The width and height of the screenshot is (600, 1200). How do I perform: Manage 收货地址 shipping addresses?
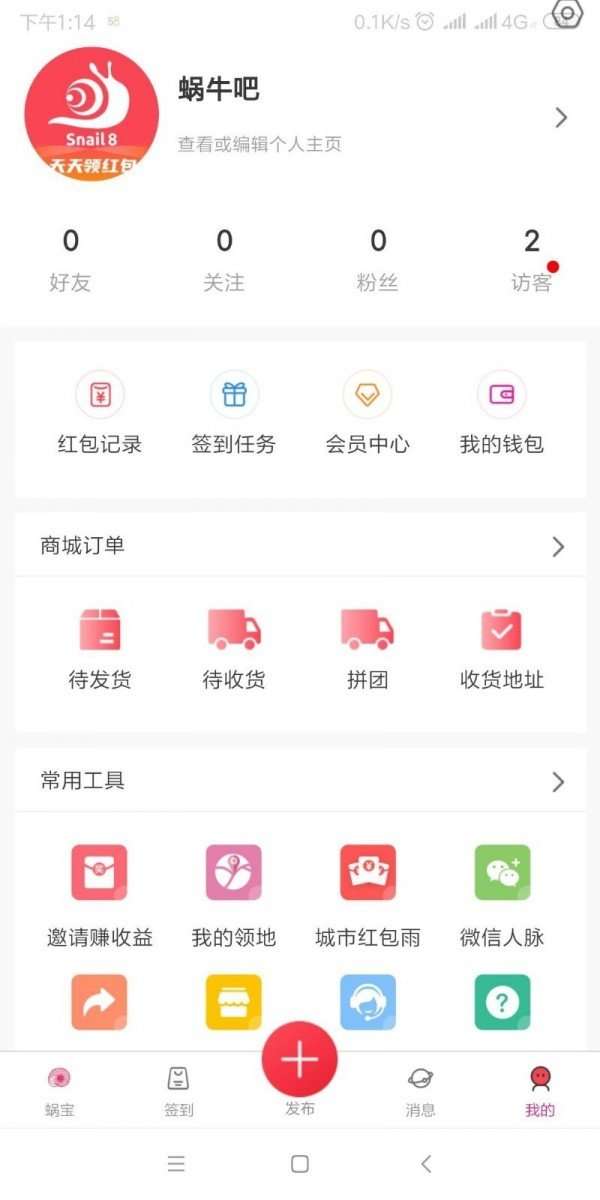[502, 650]
